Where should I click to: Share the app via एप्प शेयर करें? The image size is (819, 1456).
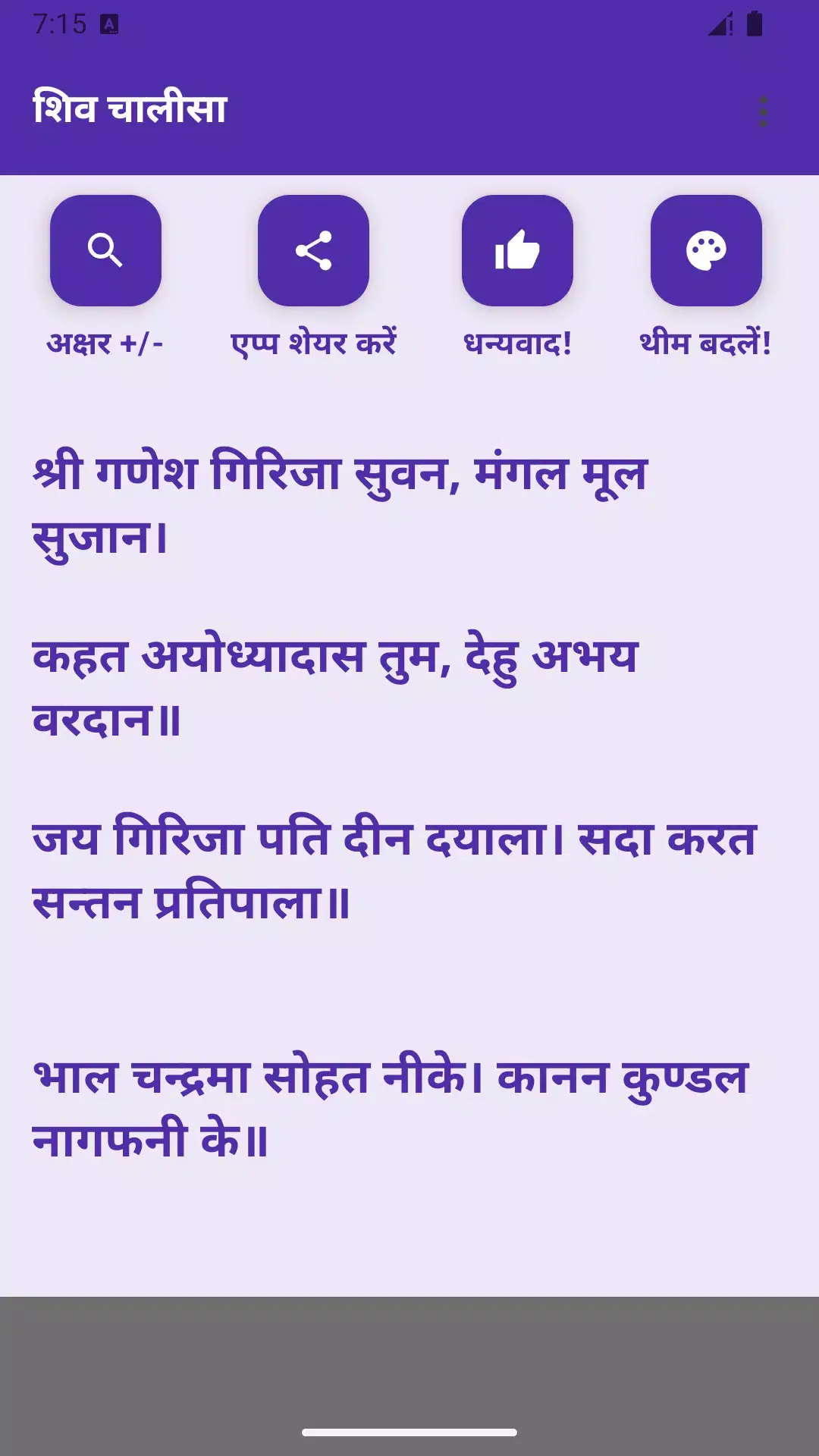click(313, 250)
